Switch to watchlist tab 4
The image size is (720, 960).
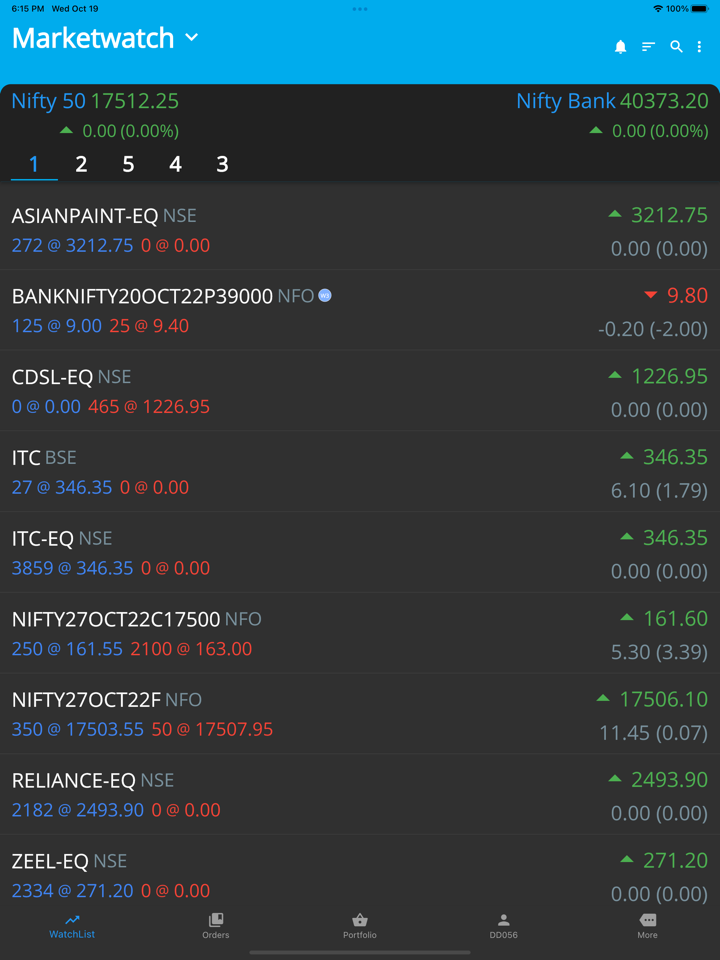pyautogui.click(x=175, y=164)
